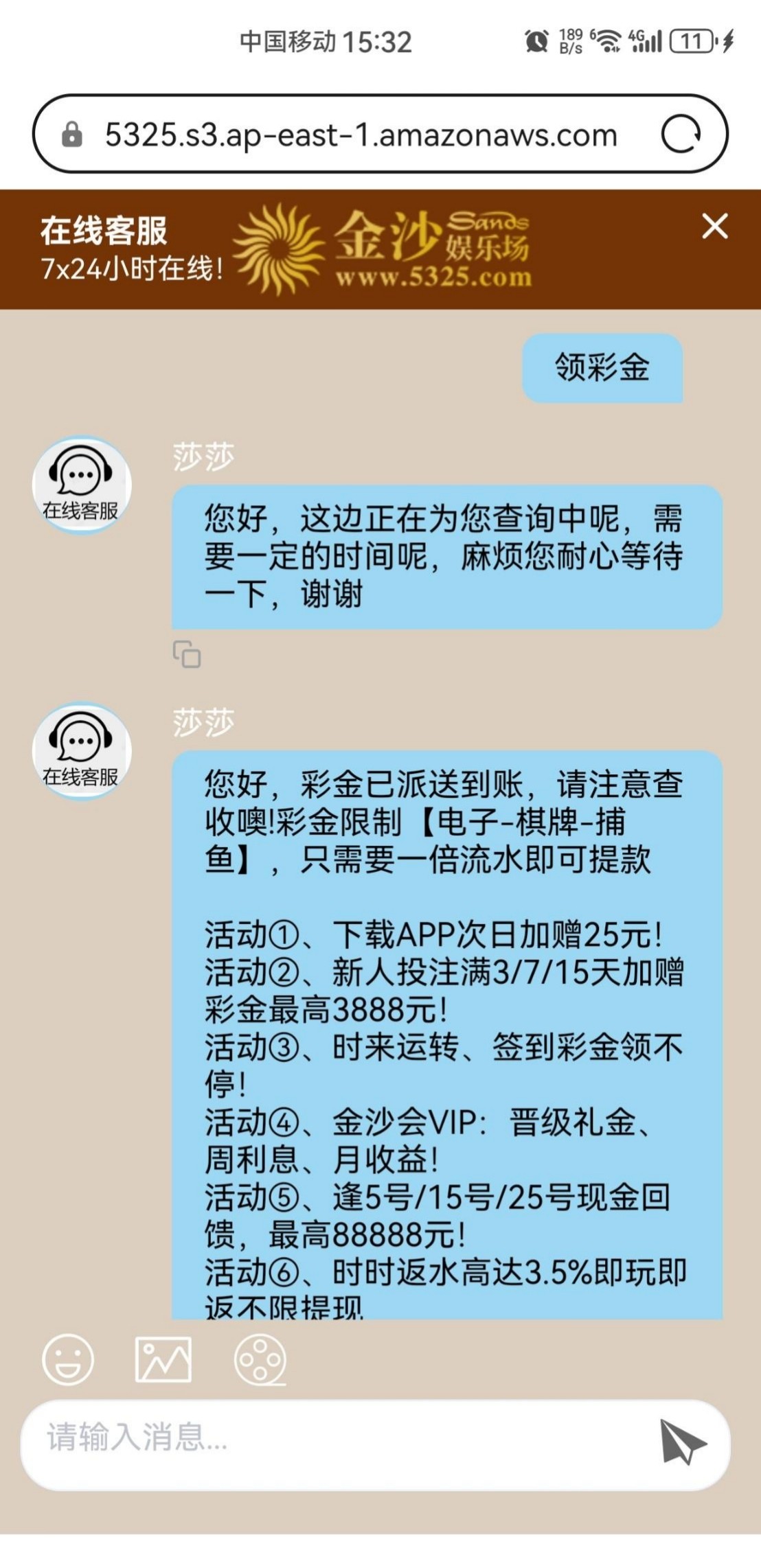Attach a video via film reel icon

260,1359
